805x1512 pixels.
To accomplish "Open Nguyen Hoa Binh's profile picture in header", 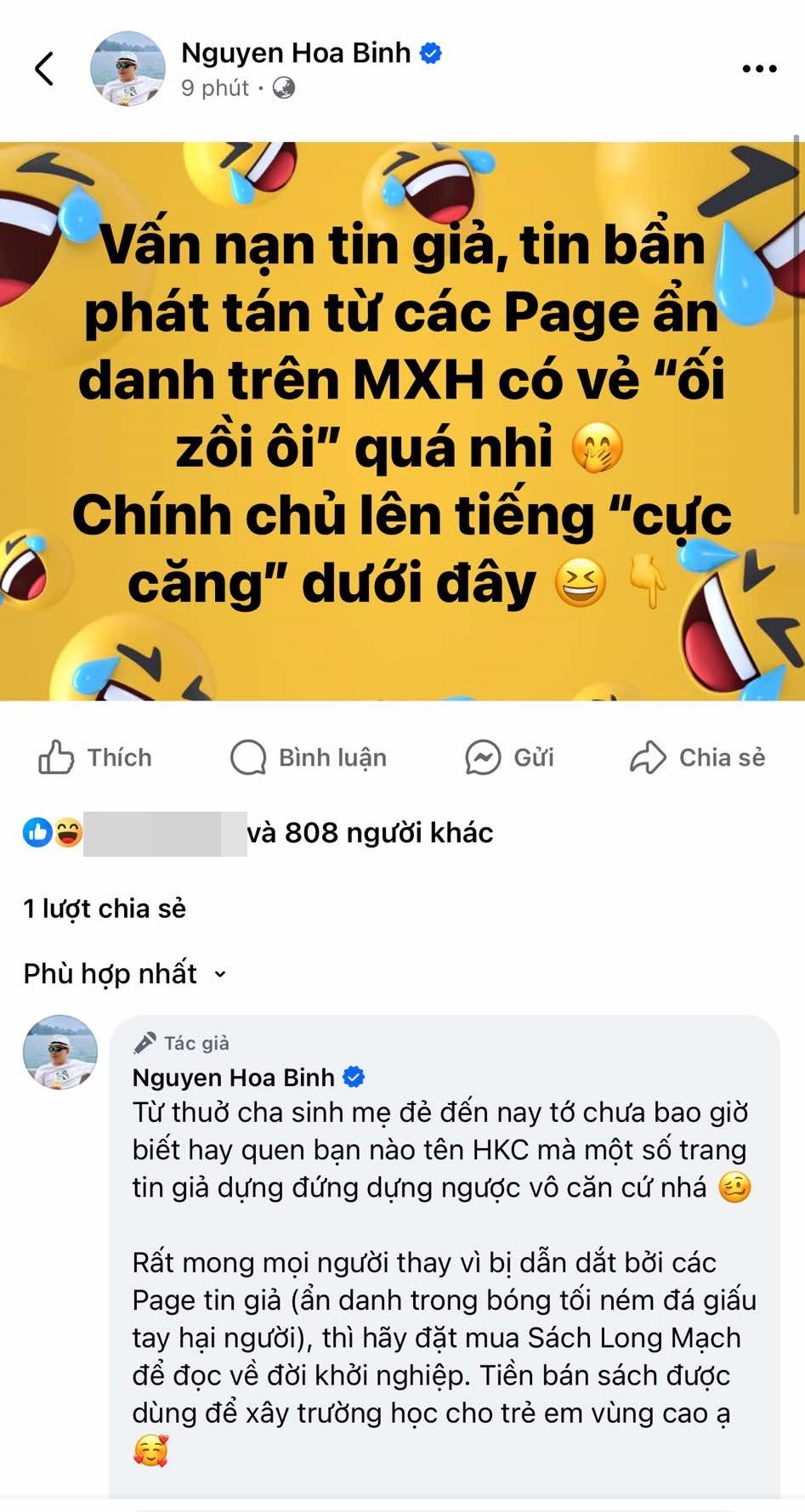I will [128, 69].
